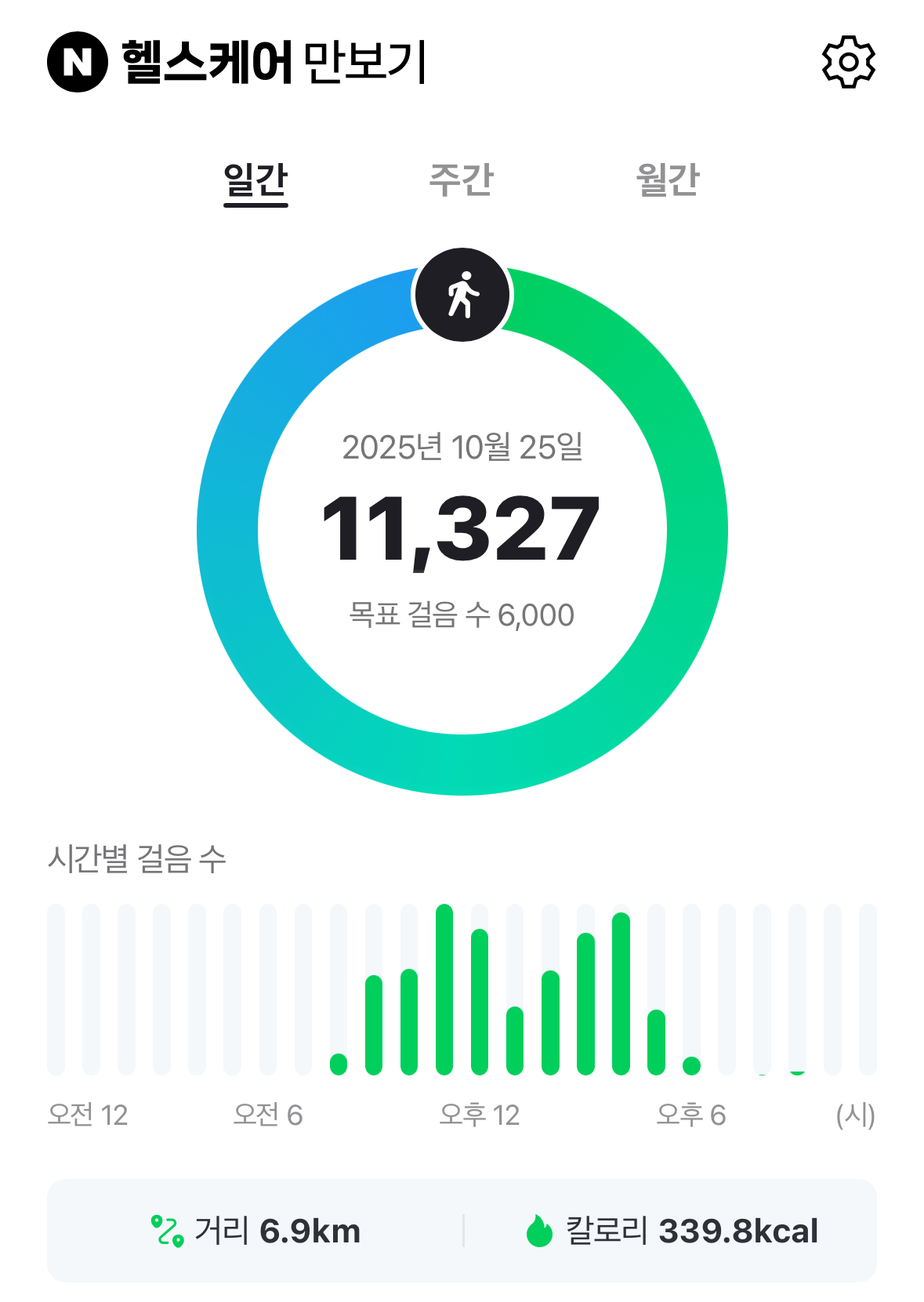
Task: Open the settings gear icon
Action: [x=848, y=62]
